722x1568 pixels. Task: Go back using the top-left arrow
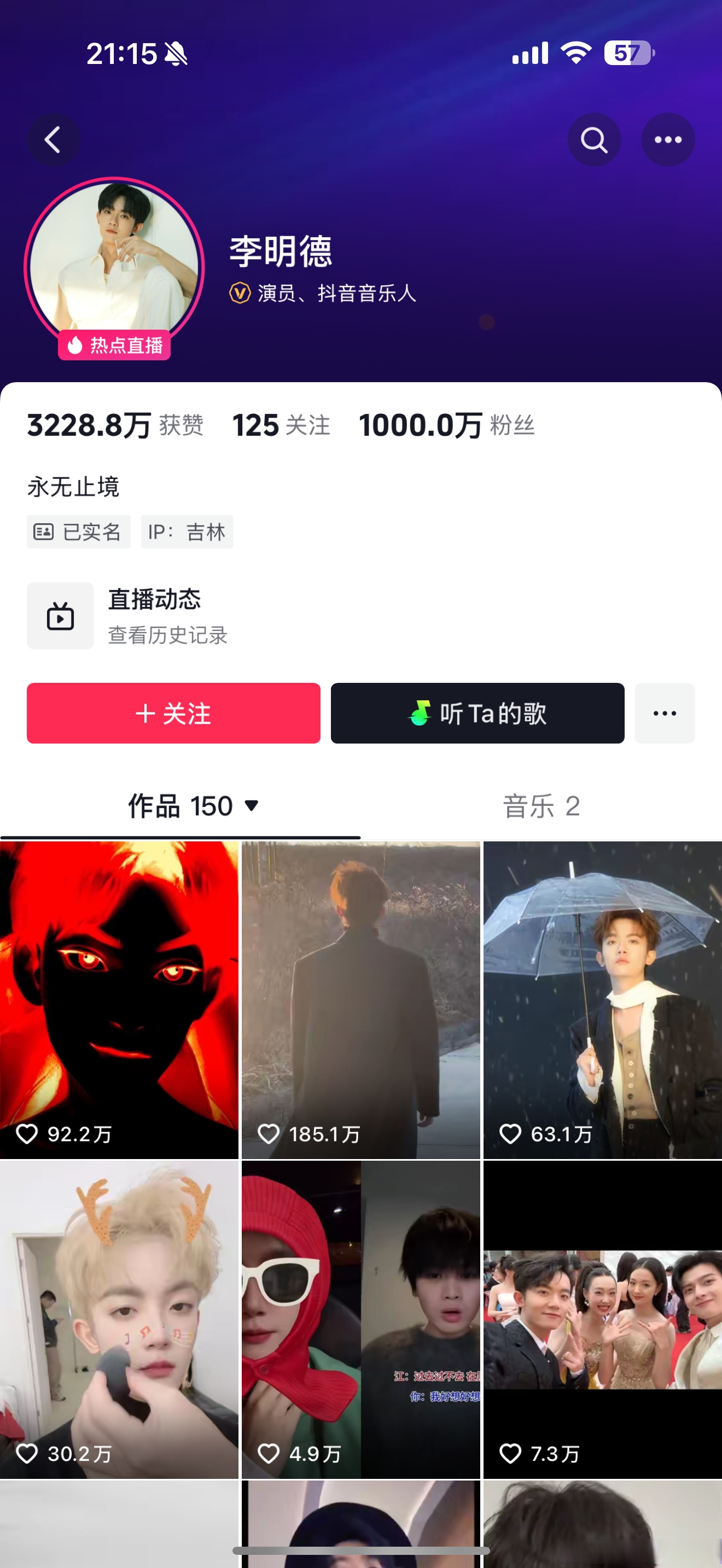[x=53, y=140]
